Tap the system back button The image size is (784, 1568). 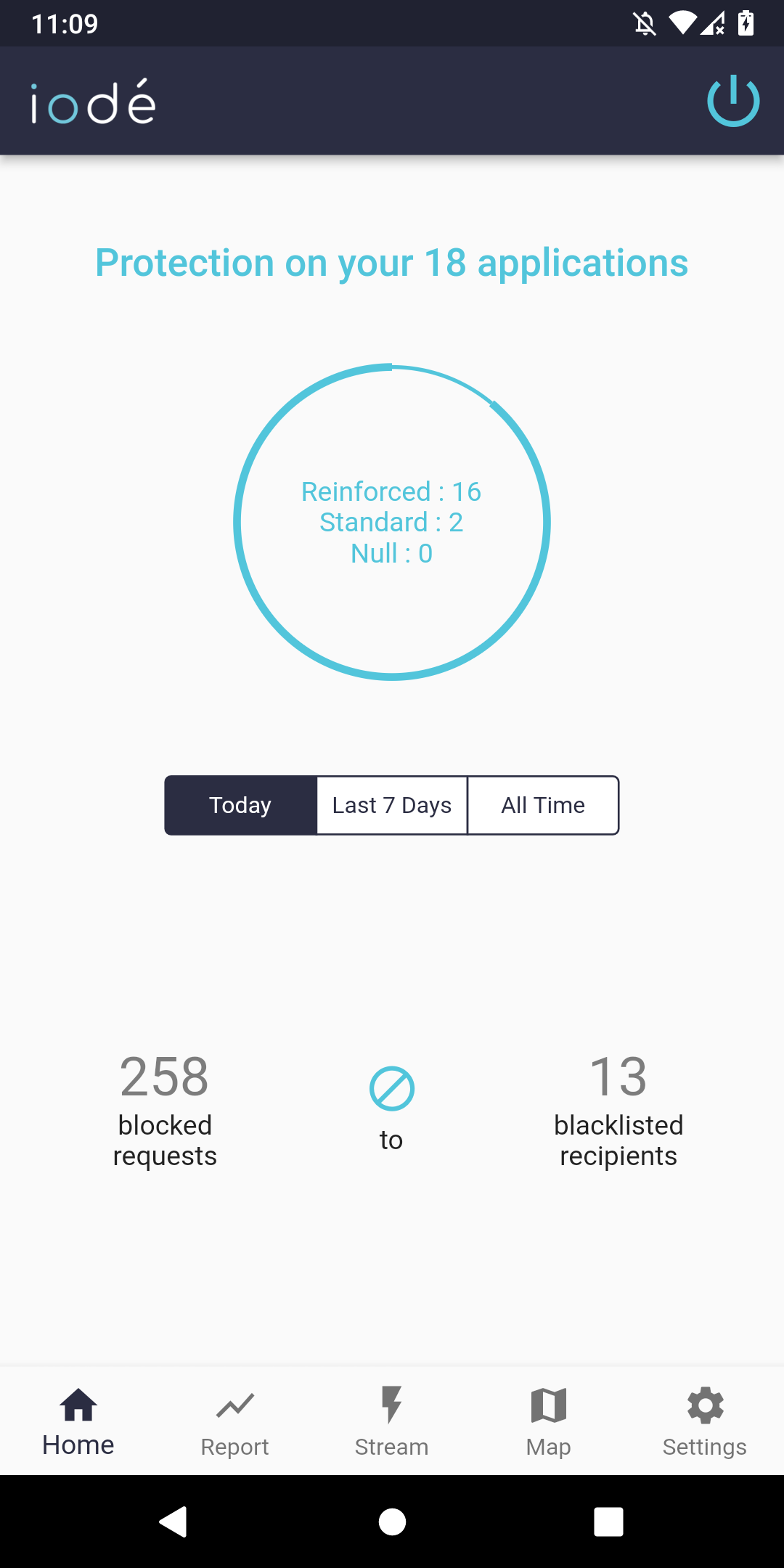click(173, 1522)
